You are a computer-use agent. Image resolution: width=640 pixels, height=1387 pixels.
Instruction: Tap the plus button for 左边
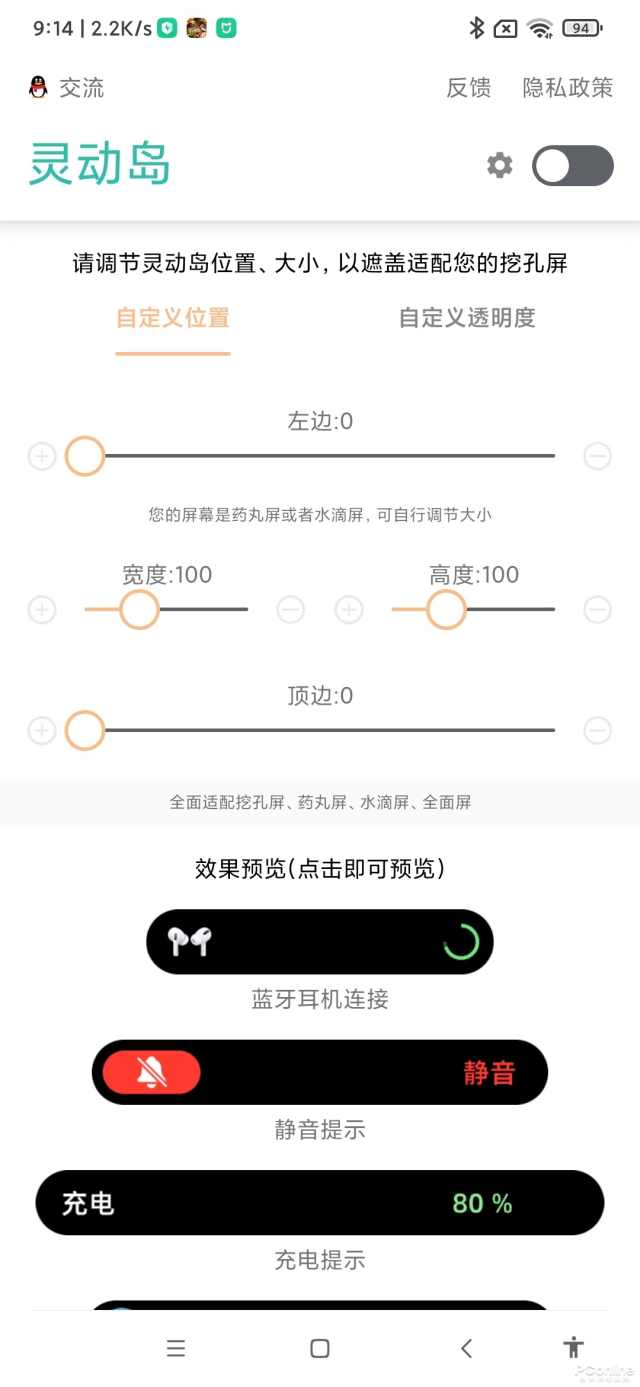pos(42,457)
